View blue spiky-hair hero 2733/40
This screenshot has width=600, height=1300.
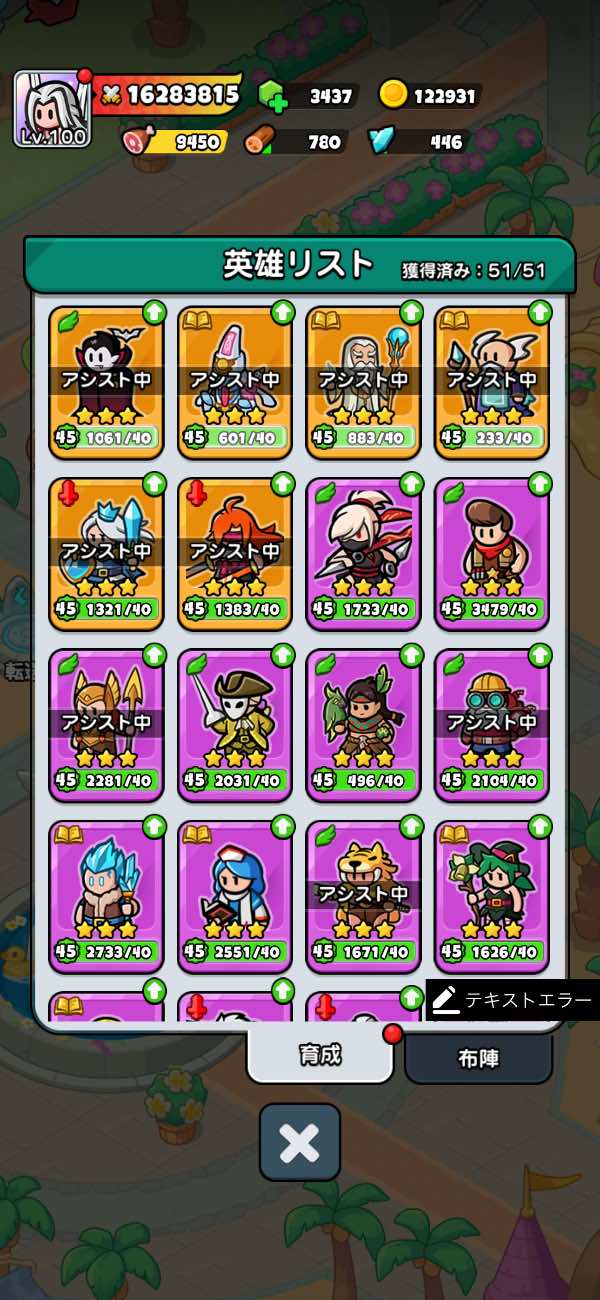click(x=106, y=895)
